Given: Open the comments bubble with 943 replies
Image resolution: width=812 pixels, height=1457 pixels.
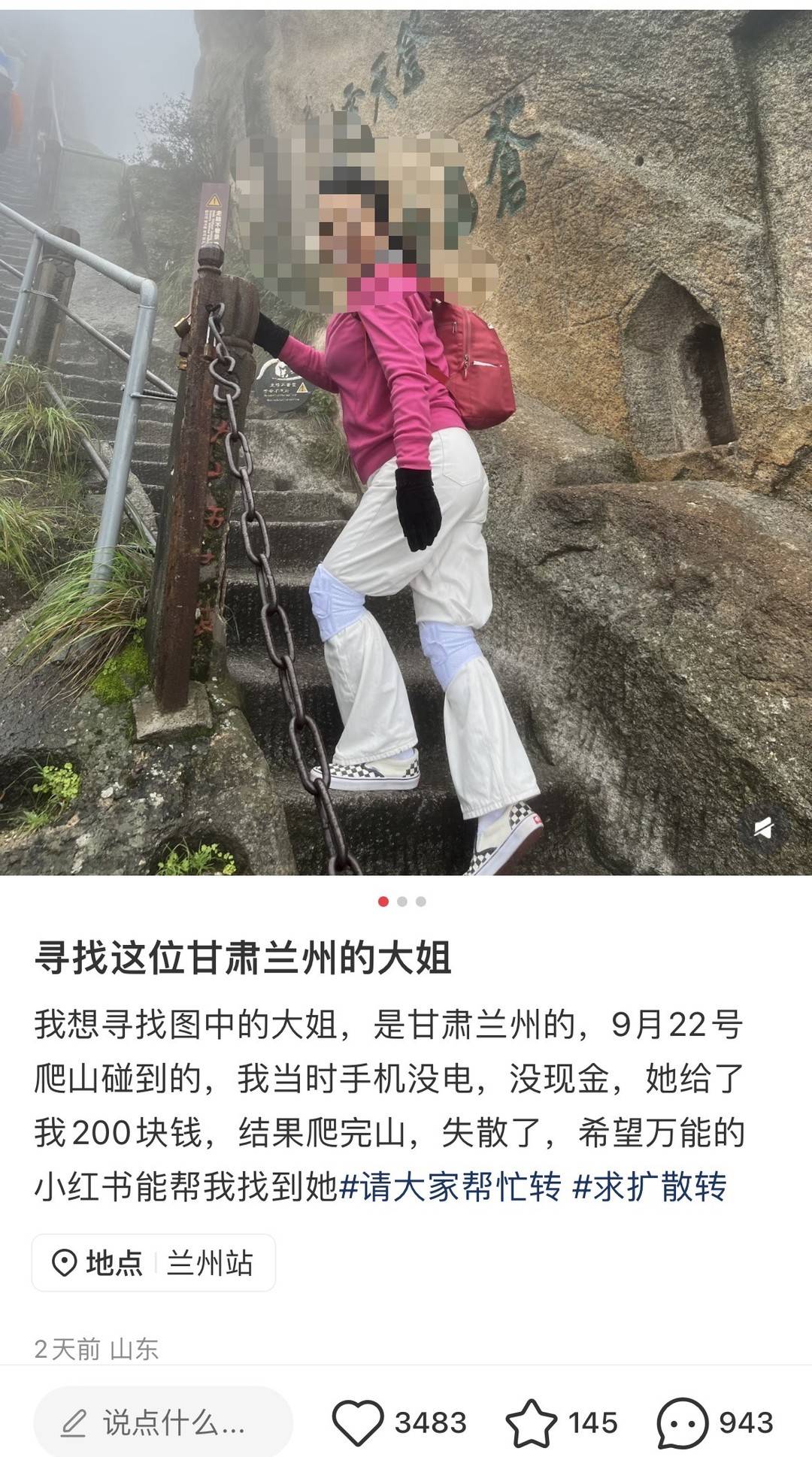Looking at the screenshot, I should click(x=682, y=1422).
